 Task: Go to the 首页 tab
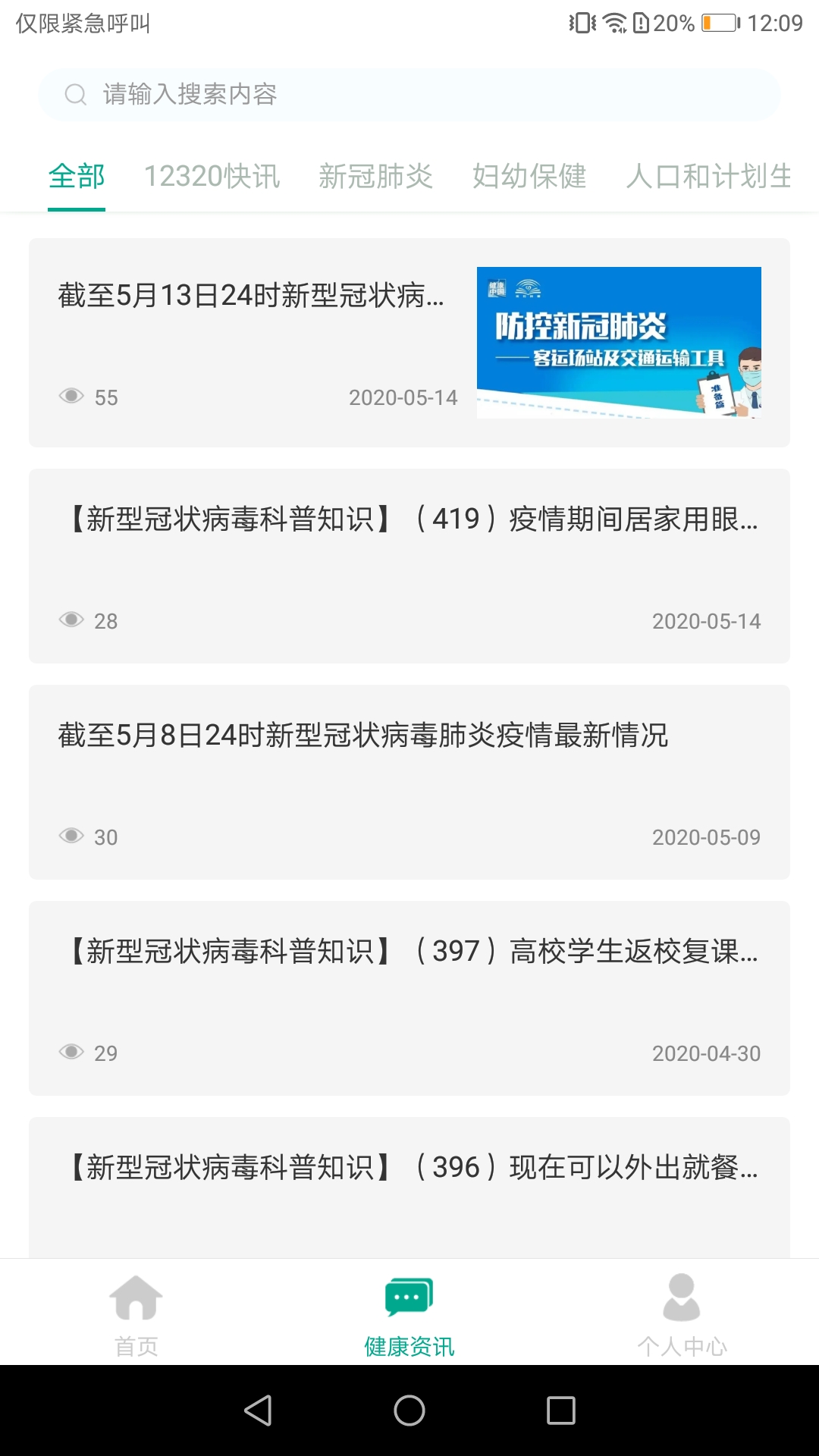coord(136,1313)
